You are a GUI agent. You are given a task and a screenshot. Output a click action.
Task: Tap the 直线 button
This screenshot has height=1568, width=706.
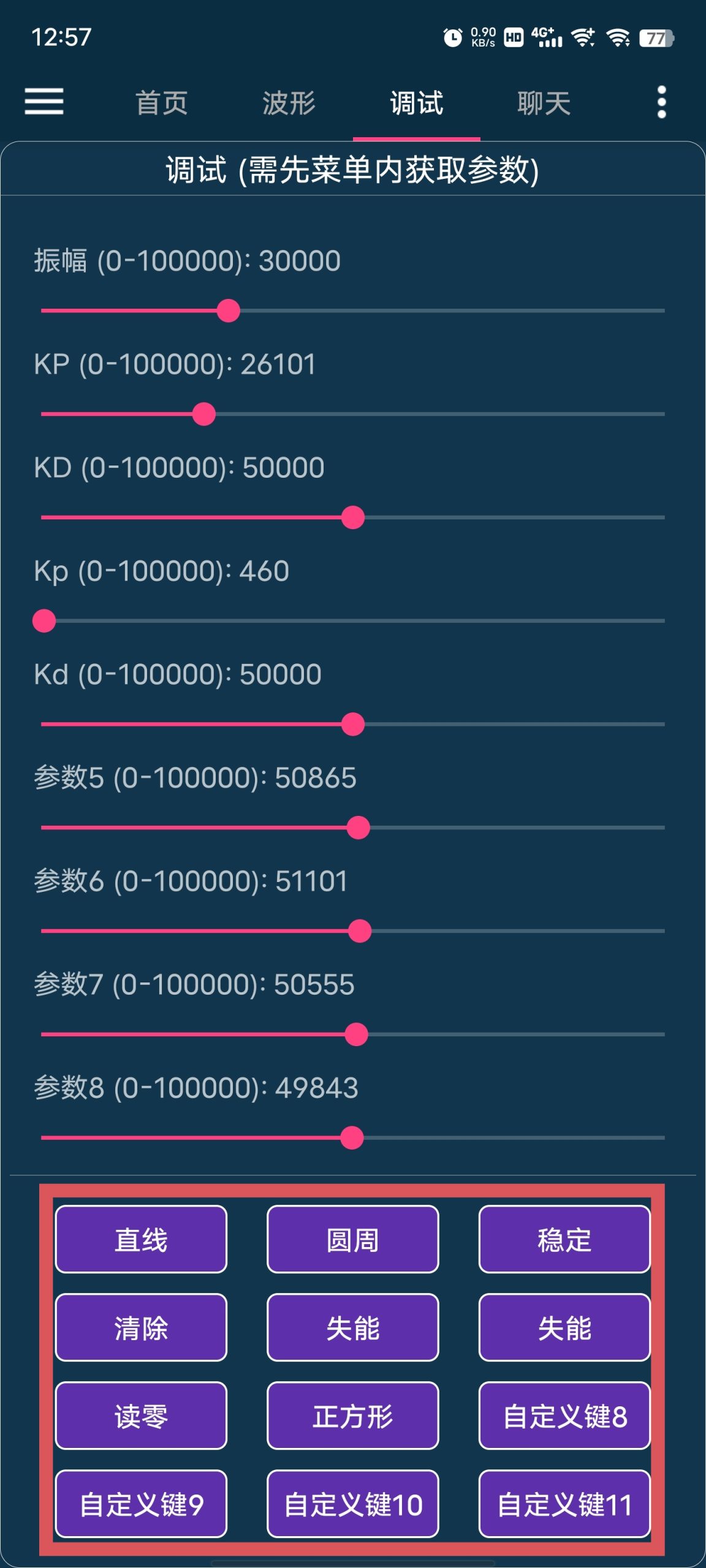coord(141,1240)
